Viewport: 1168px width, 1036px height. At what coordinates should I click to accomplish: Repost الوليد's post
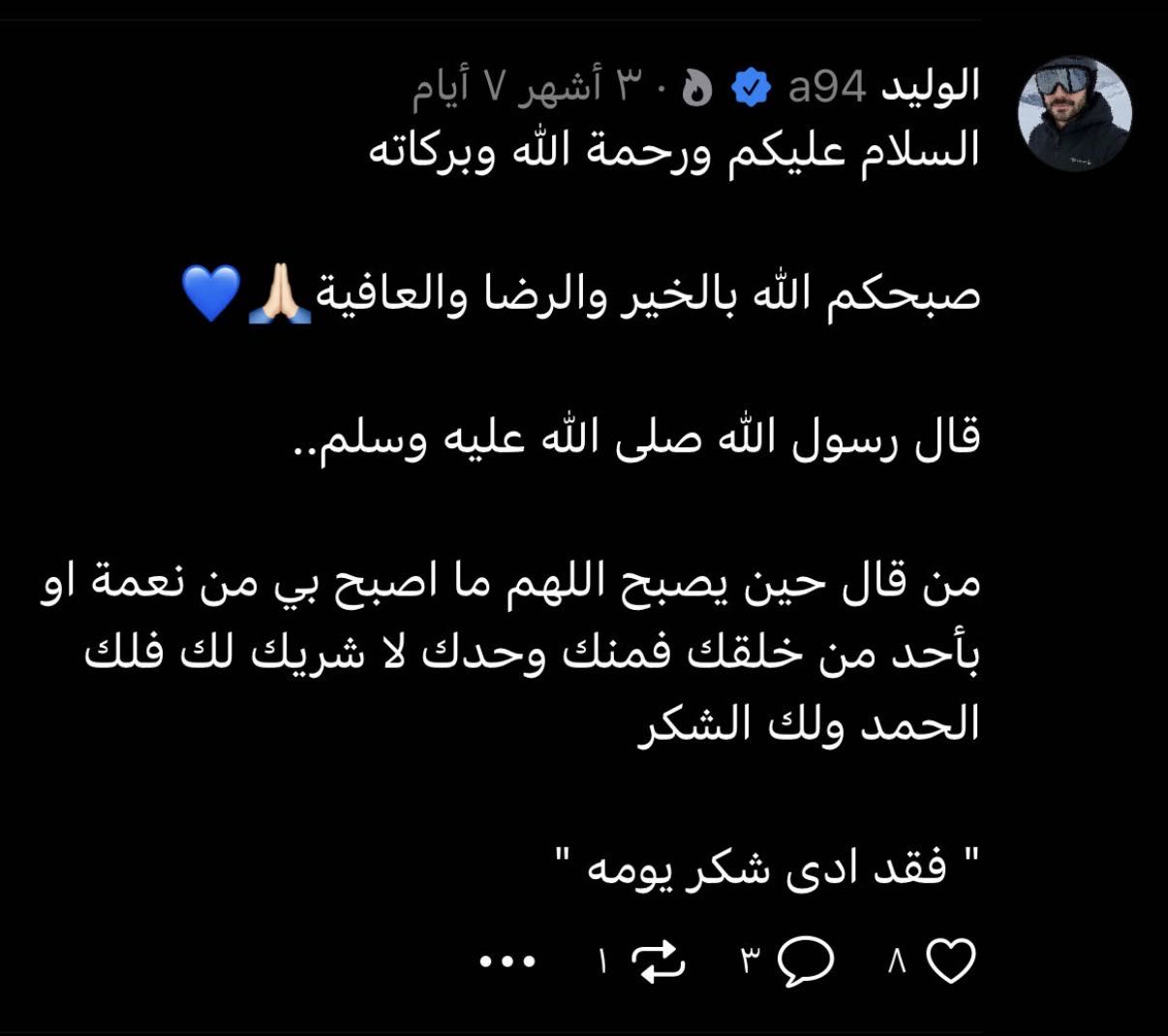(658, 961)
